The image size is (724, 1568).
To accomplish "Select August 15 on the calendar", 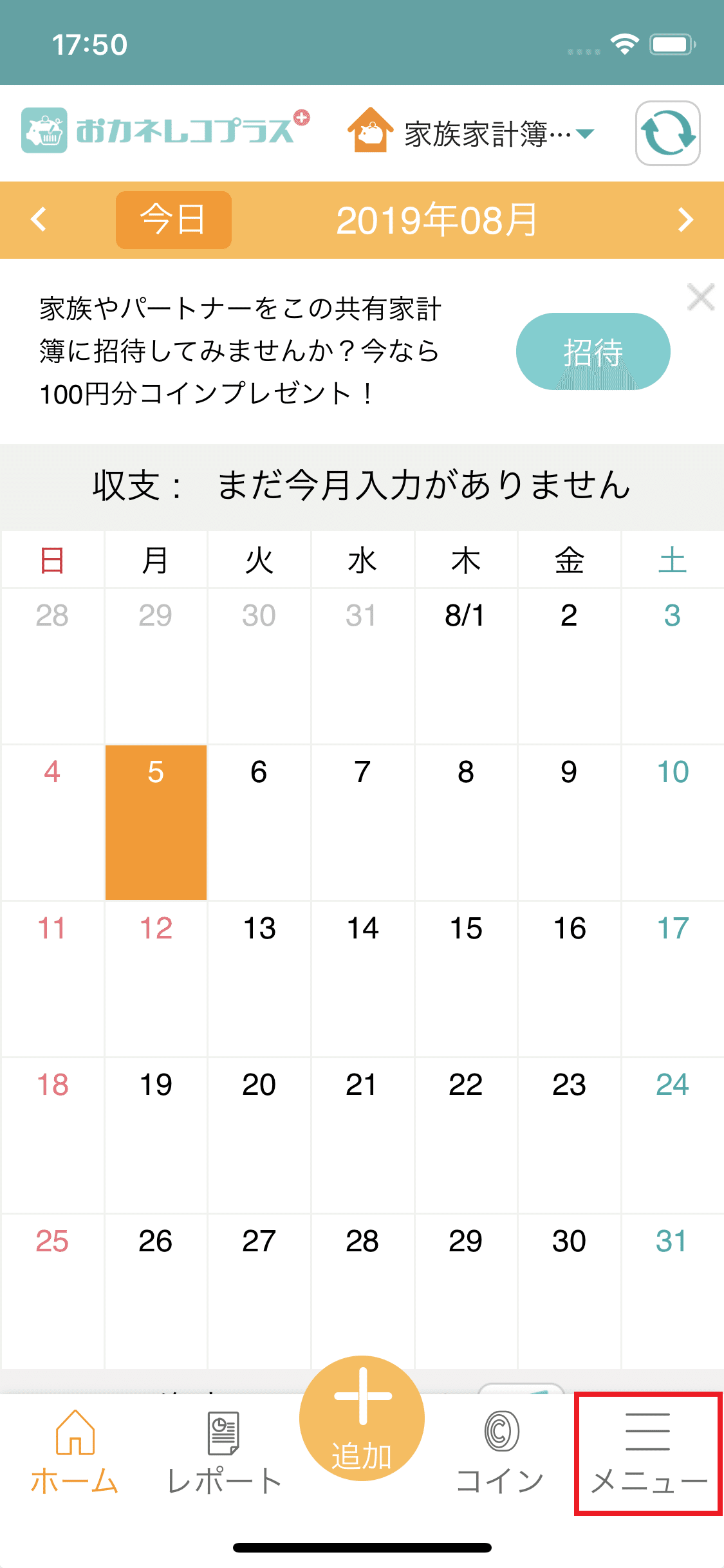I will (x=466, y=978).
